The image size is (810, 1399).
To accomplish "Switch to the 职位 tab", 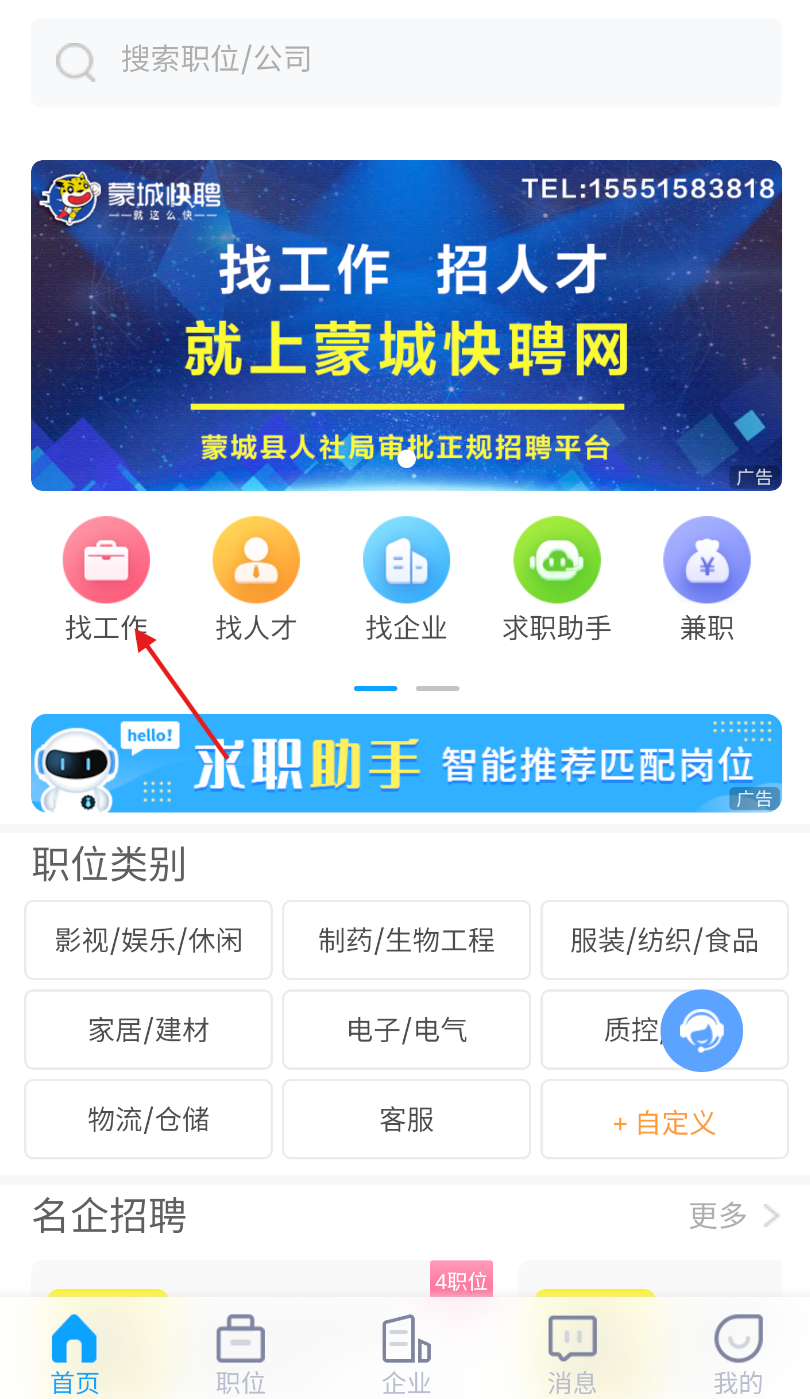I will click(x=241, y=1354).
